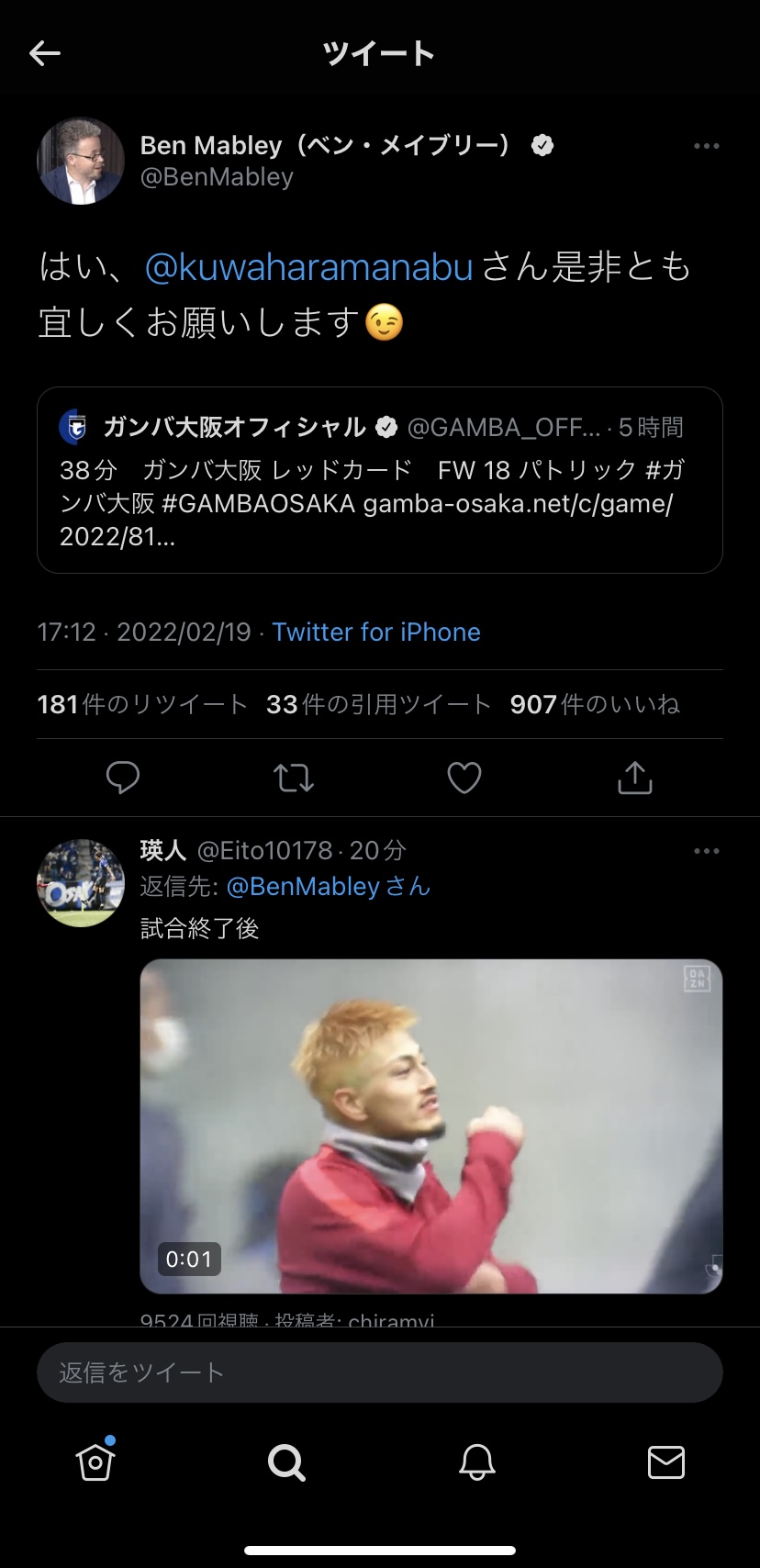Open the notifications bell tab
The width and height of the screenshot is (760, 1568).
point(476,1462)
